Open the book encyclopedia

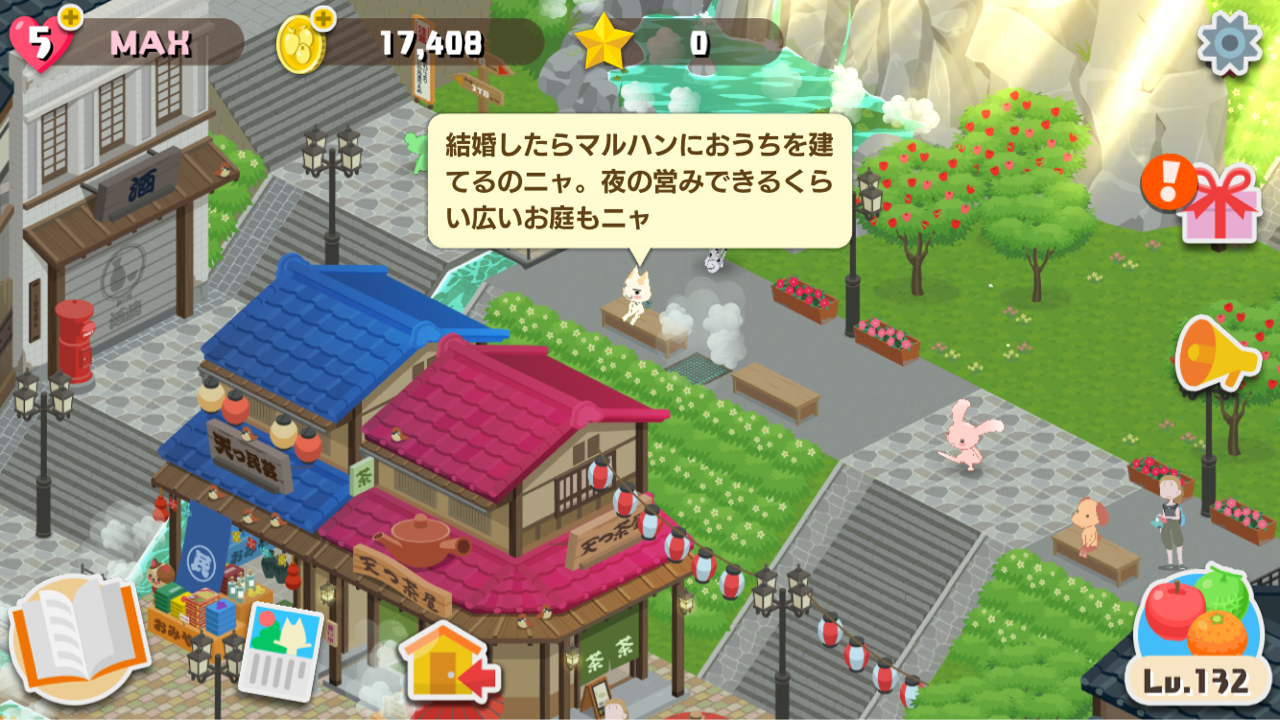(x=78, y=636)
